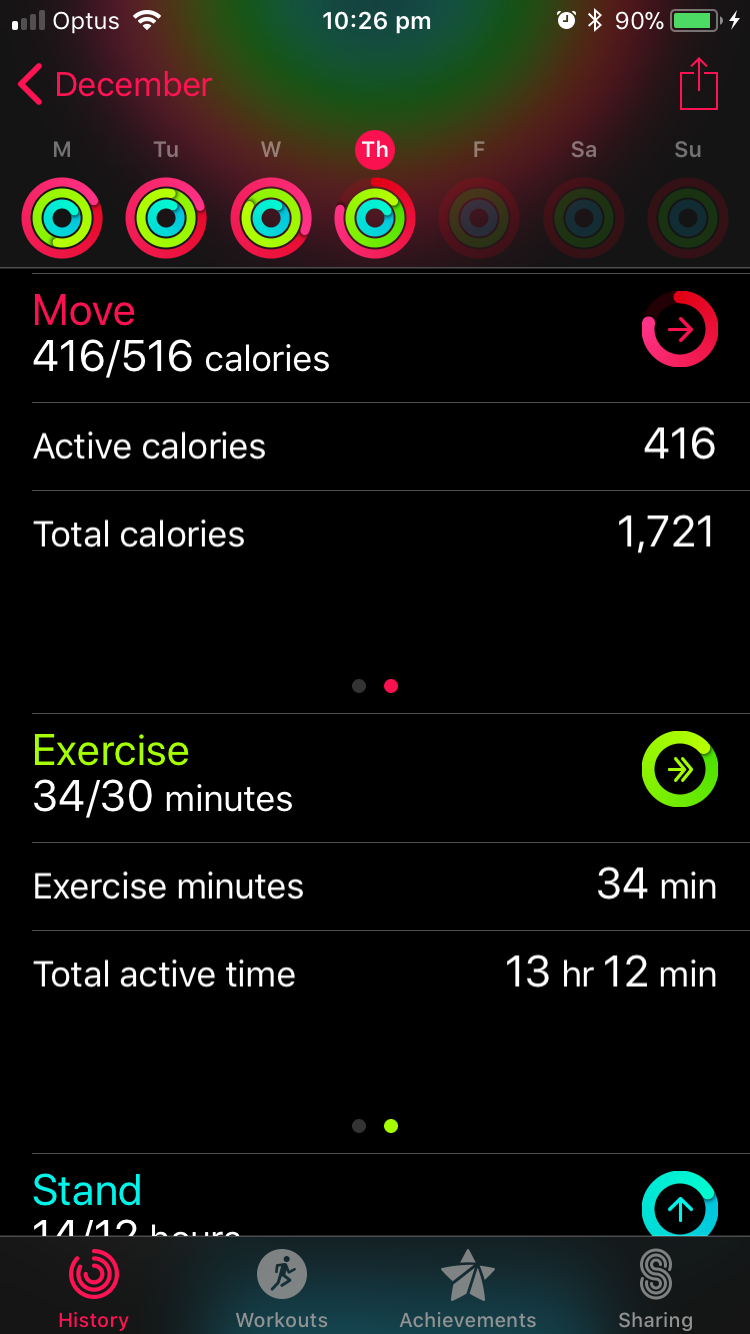Image resolution: width=750 pixels, height=1334 pixels.
Task: View the Achievements tab
Action: (x=468, y=1288)
